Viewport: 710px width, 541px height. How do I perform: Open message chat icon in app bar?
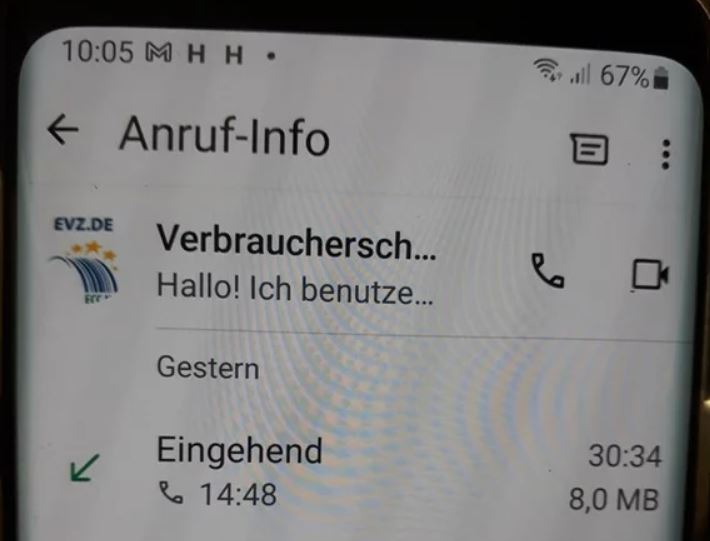589,150
